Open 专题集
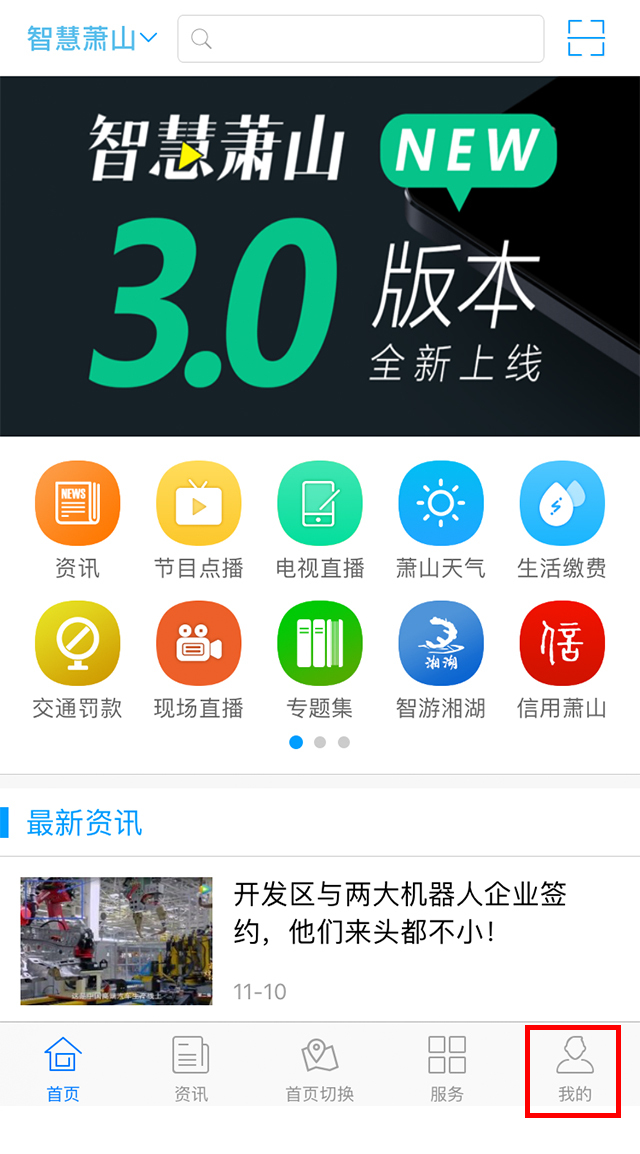The height and width of the screenshot is (1154, 640). pyautogui.click(x=320, y=660)
